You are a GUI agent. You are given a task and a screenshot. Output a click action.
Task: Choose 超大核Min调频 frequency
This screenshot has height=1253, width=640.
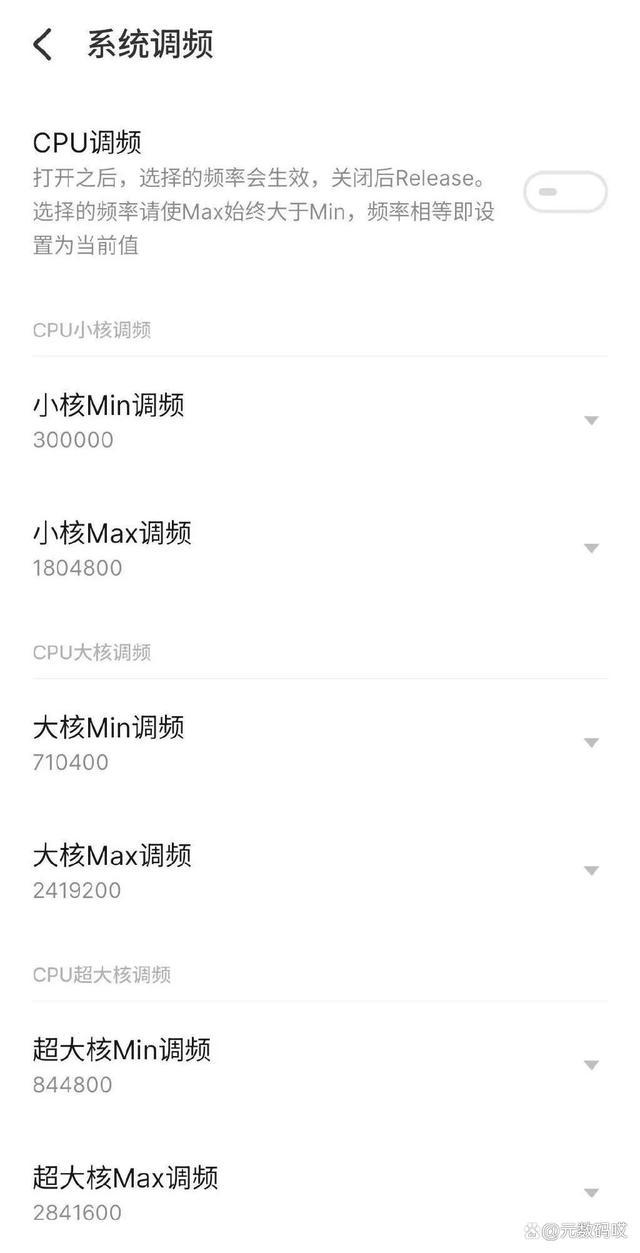[591, 1065]
